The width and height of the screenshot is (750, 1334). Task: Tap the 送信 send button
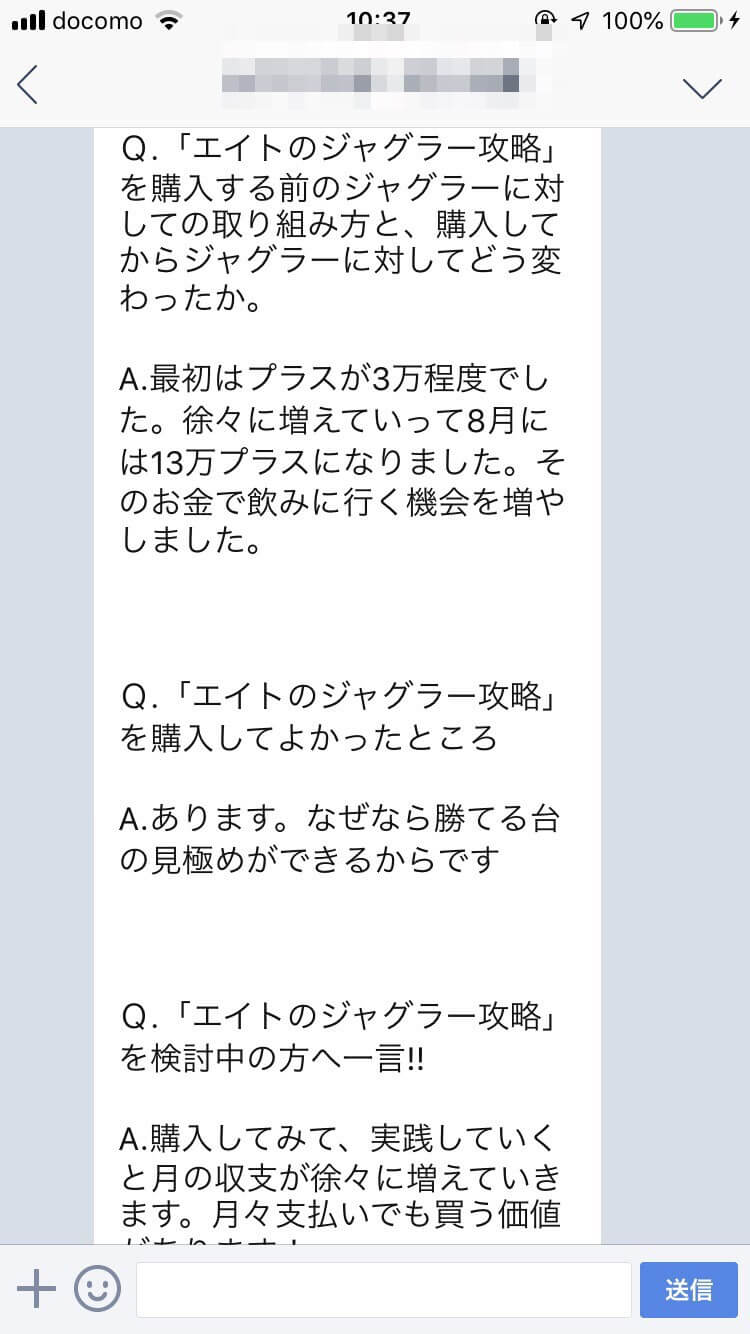[687, 1289]
